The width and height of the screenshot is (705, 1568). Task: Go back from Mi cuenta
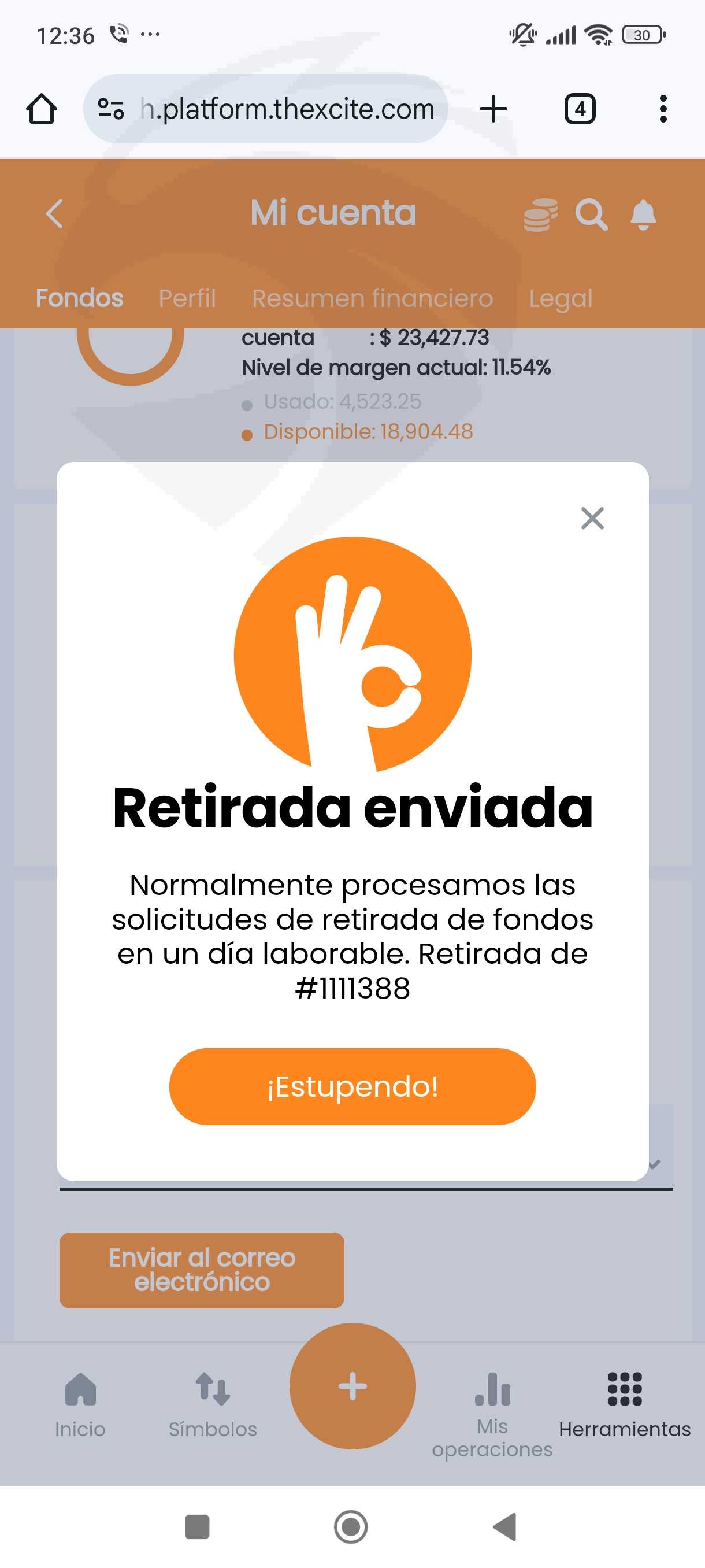pyautogui.click(x=55, y=214)
